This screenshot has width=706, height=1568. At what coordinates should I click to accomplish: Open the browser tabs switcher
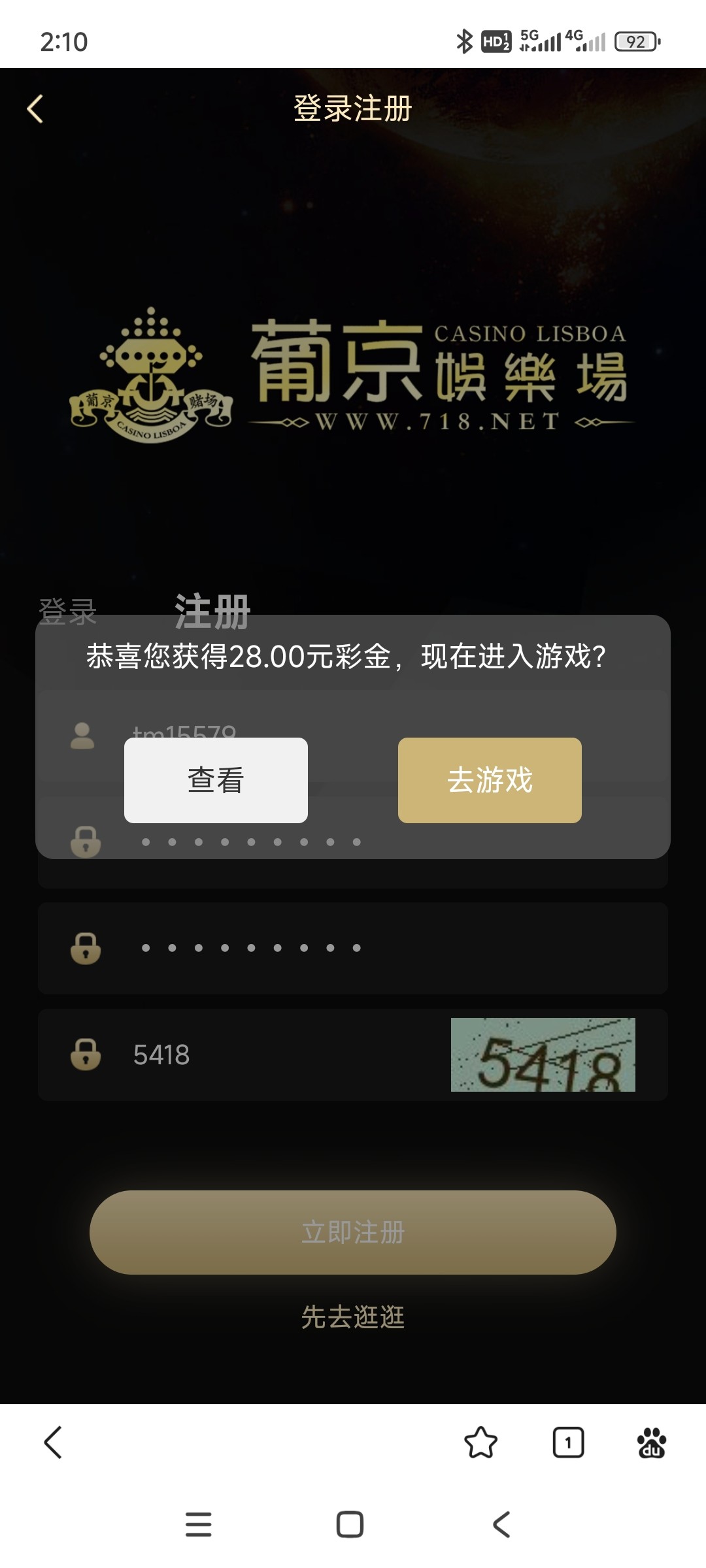point(568,1443)
